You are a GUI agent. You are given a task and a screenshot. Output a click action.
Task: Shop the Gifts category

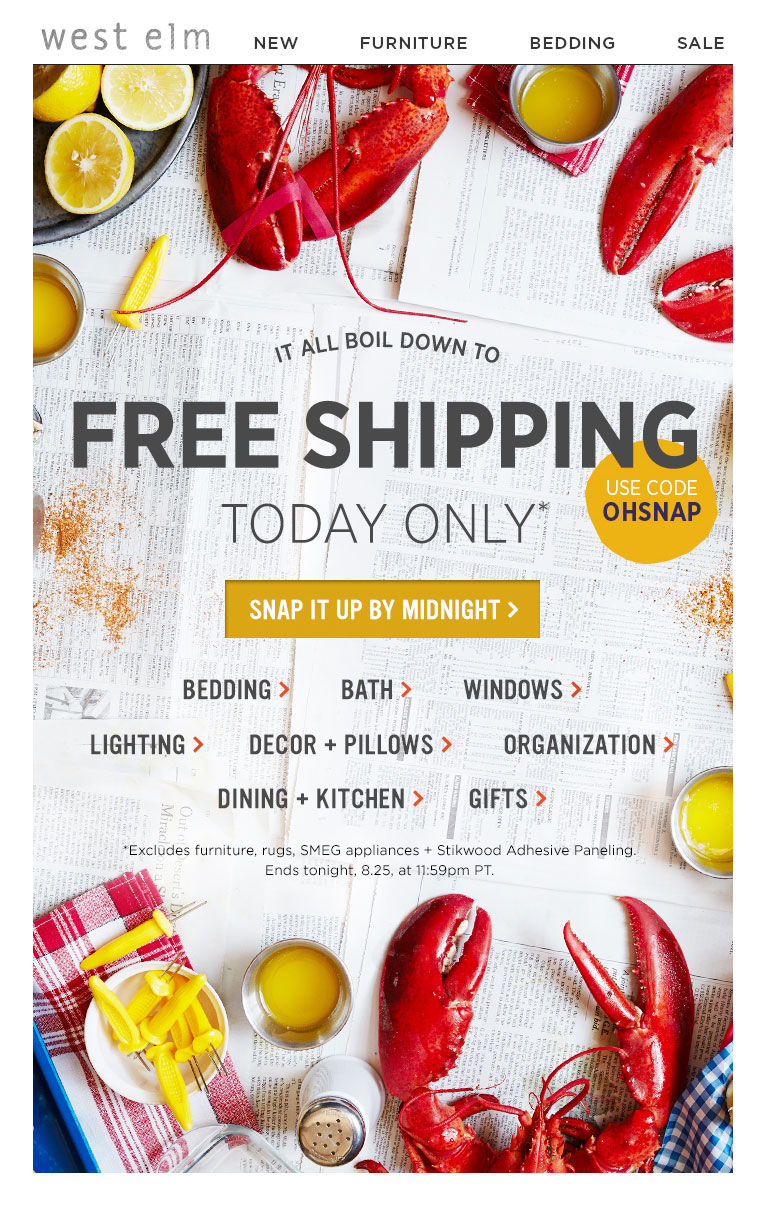[x=507, y=799]
